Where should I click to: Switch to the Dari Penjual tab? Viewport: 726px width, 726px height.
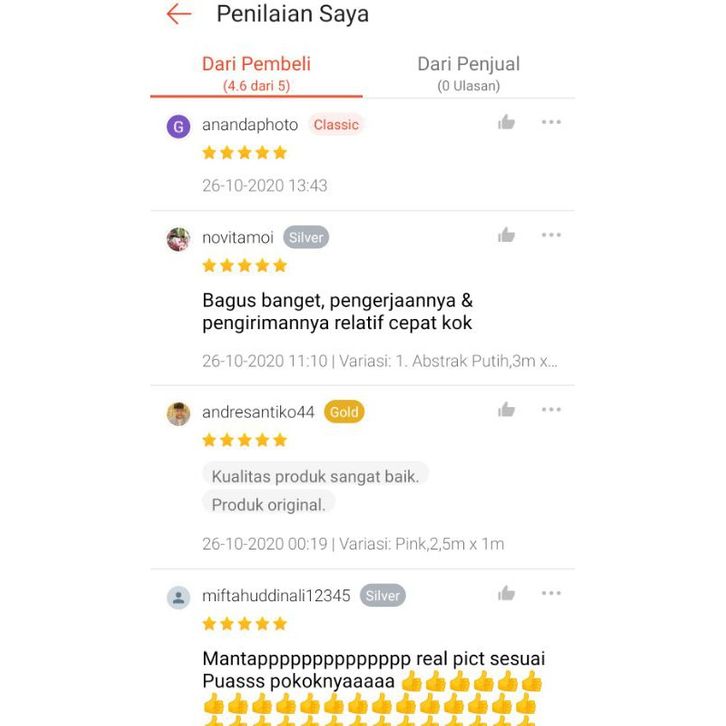pos(468,73)
